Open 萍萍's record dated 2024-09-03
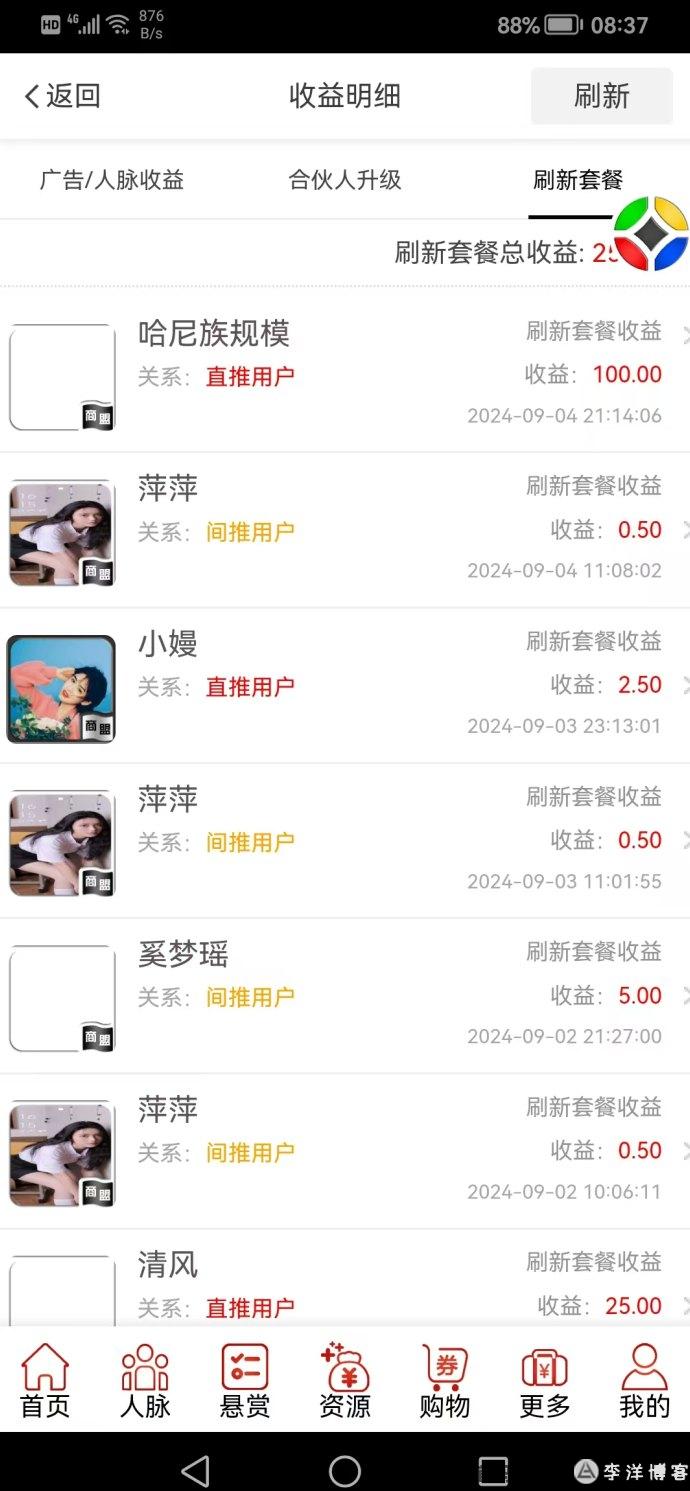 (x=345, y=841)
